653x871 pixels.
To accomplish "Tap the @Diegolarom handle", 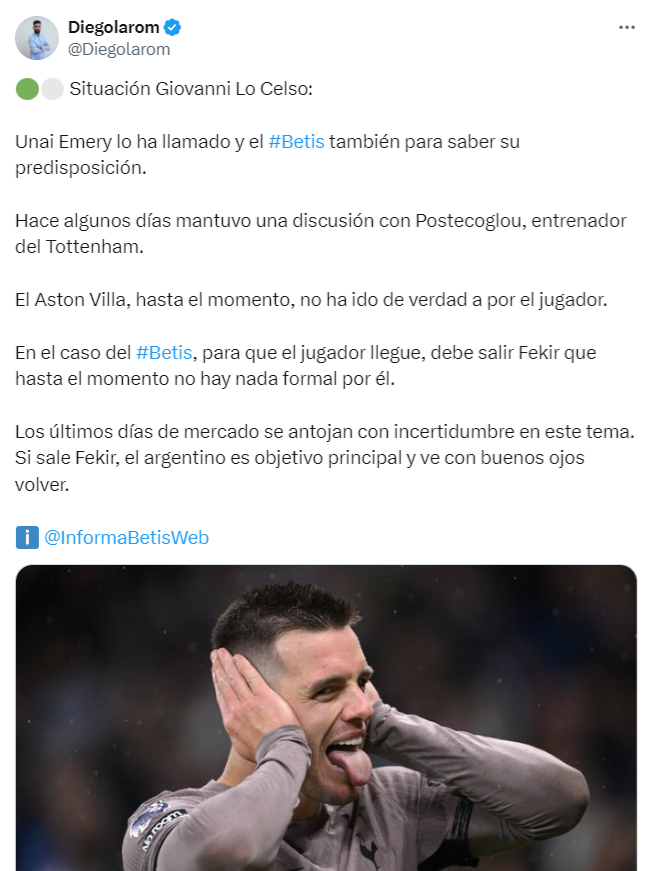I will tap(119, 49).
